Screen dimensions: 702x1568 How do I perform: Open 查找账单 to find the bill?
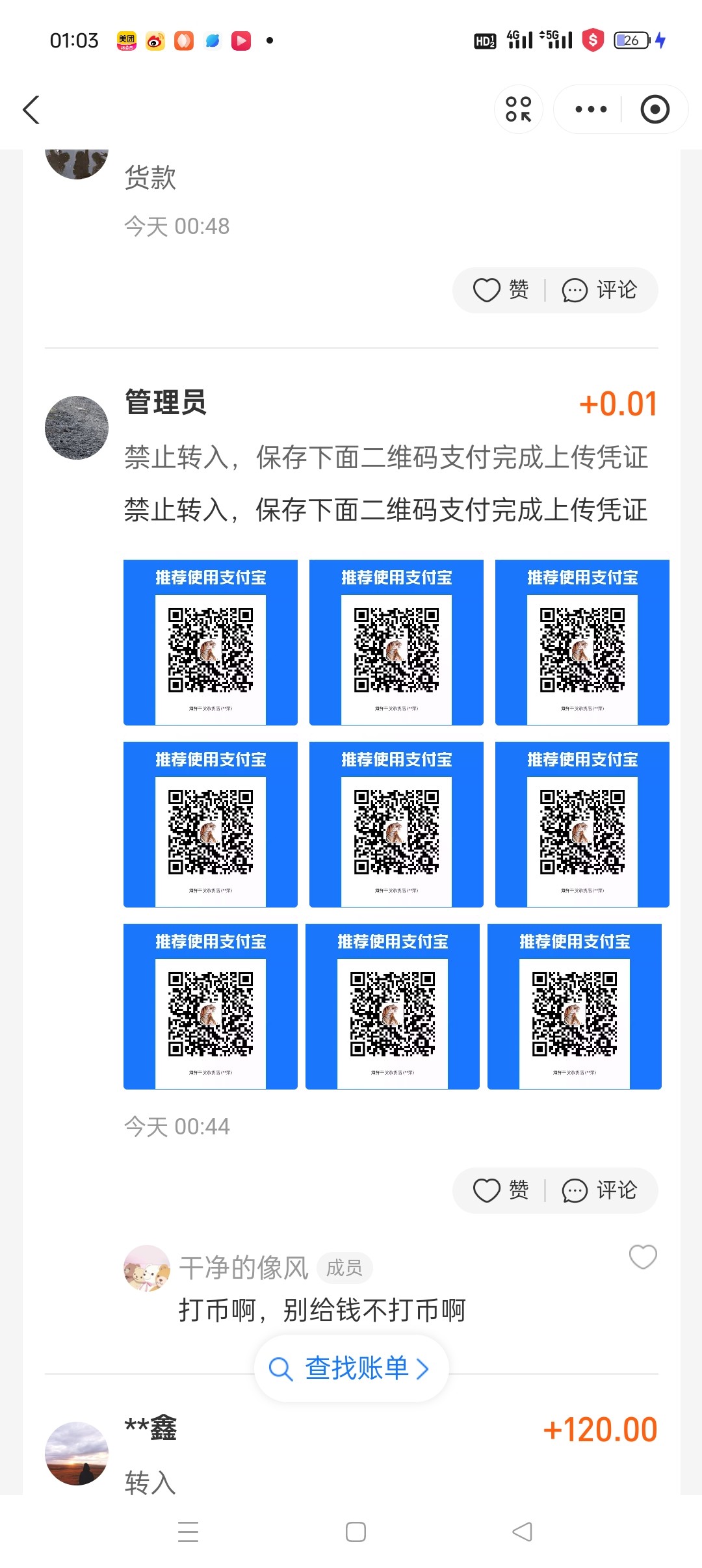(351, 1368)
